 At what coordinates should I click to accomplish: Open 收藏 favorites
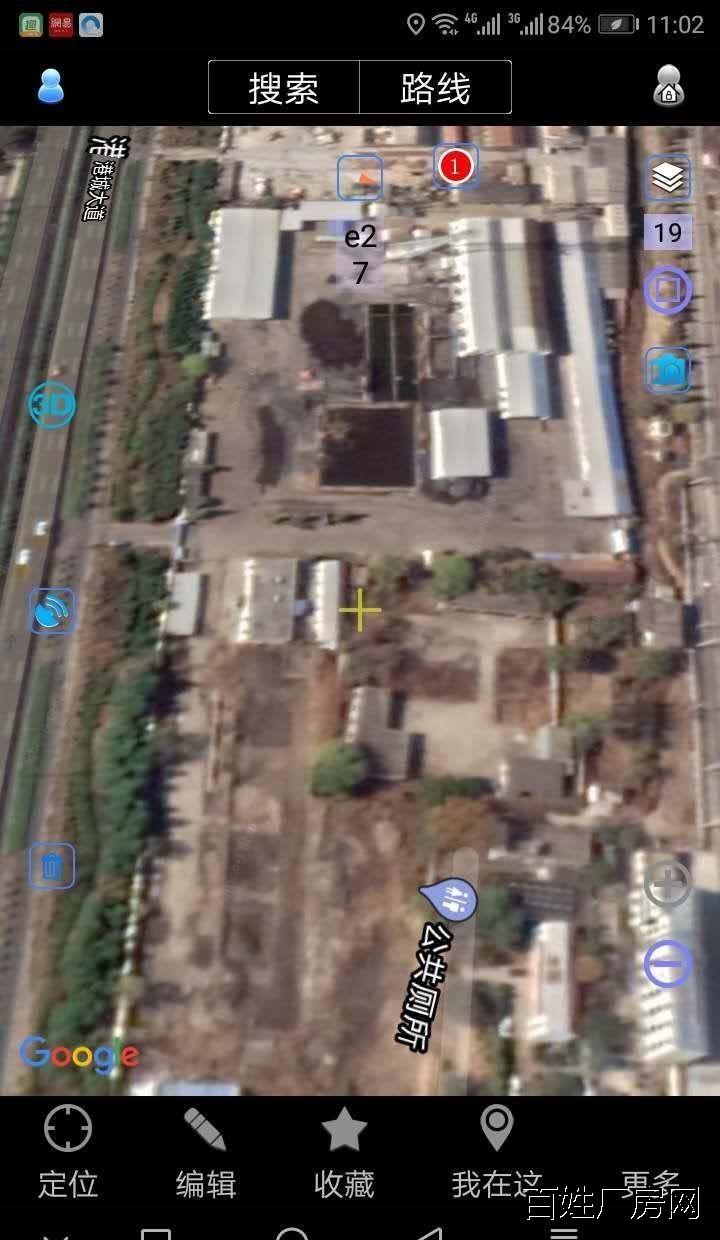click(344, 1153)
